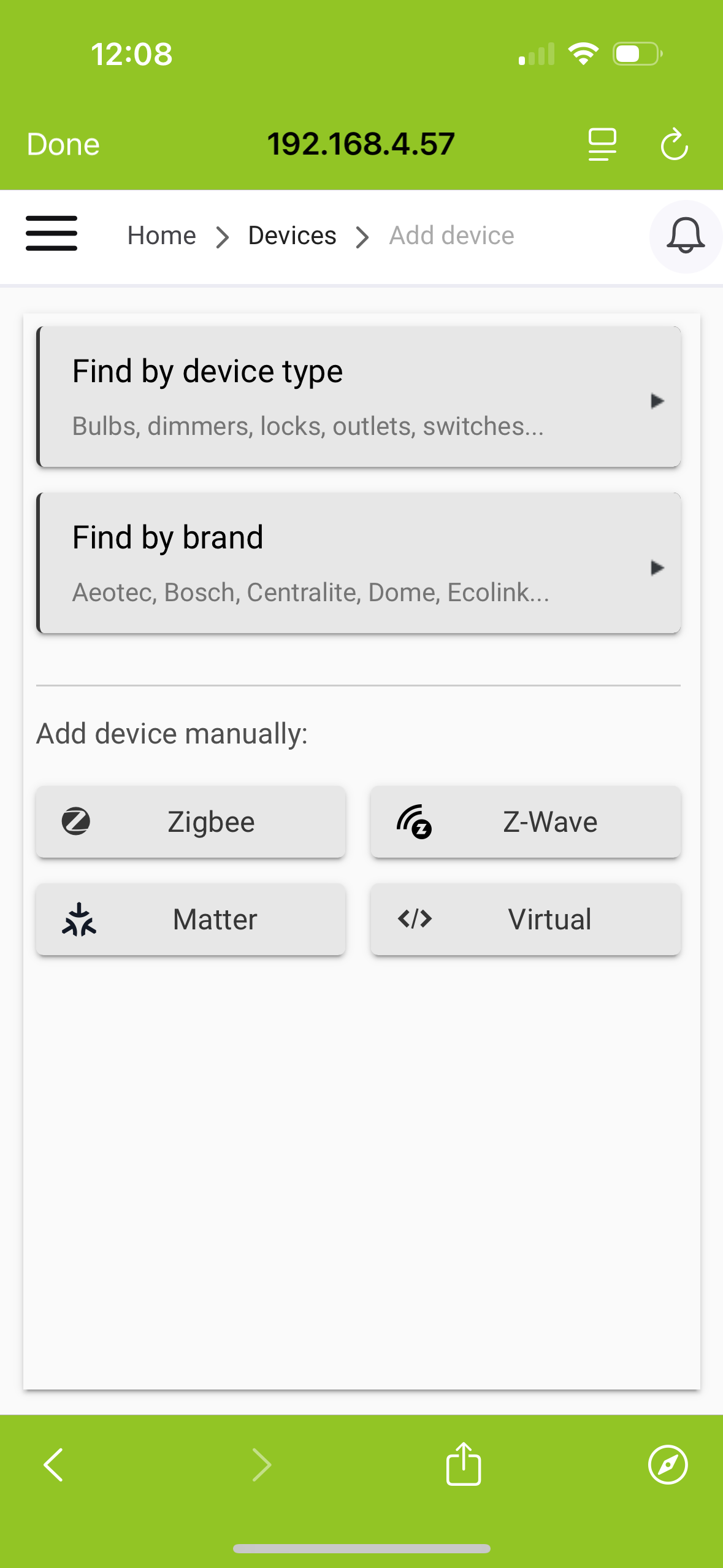Go to Home in the breadcrumb
723x1568 pixels.
(x=162, y=236)
